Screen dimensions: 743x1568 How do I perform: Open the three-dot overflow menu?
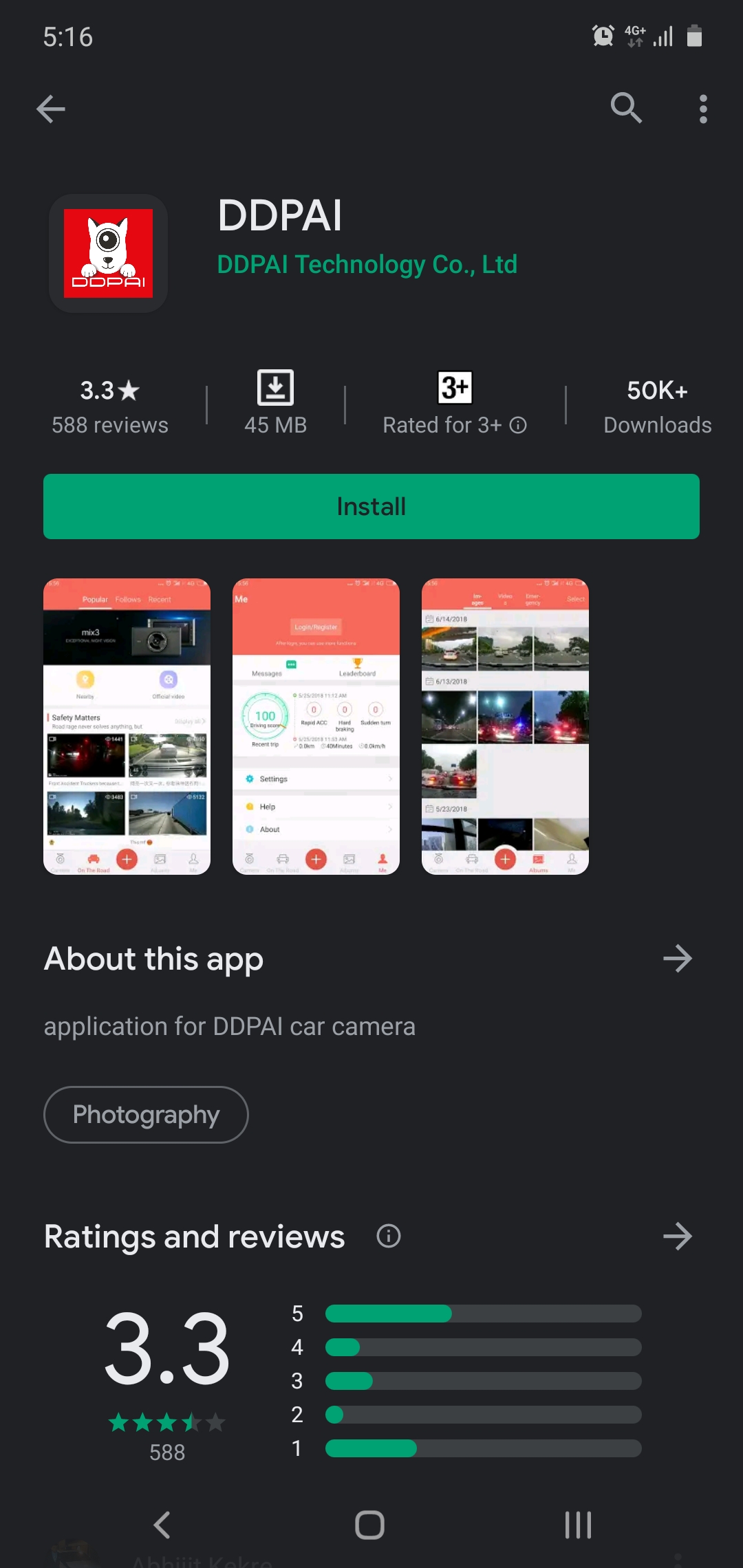pos(703,109)
